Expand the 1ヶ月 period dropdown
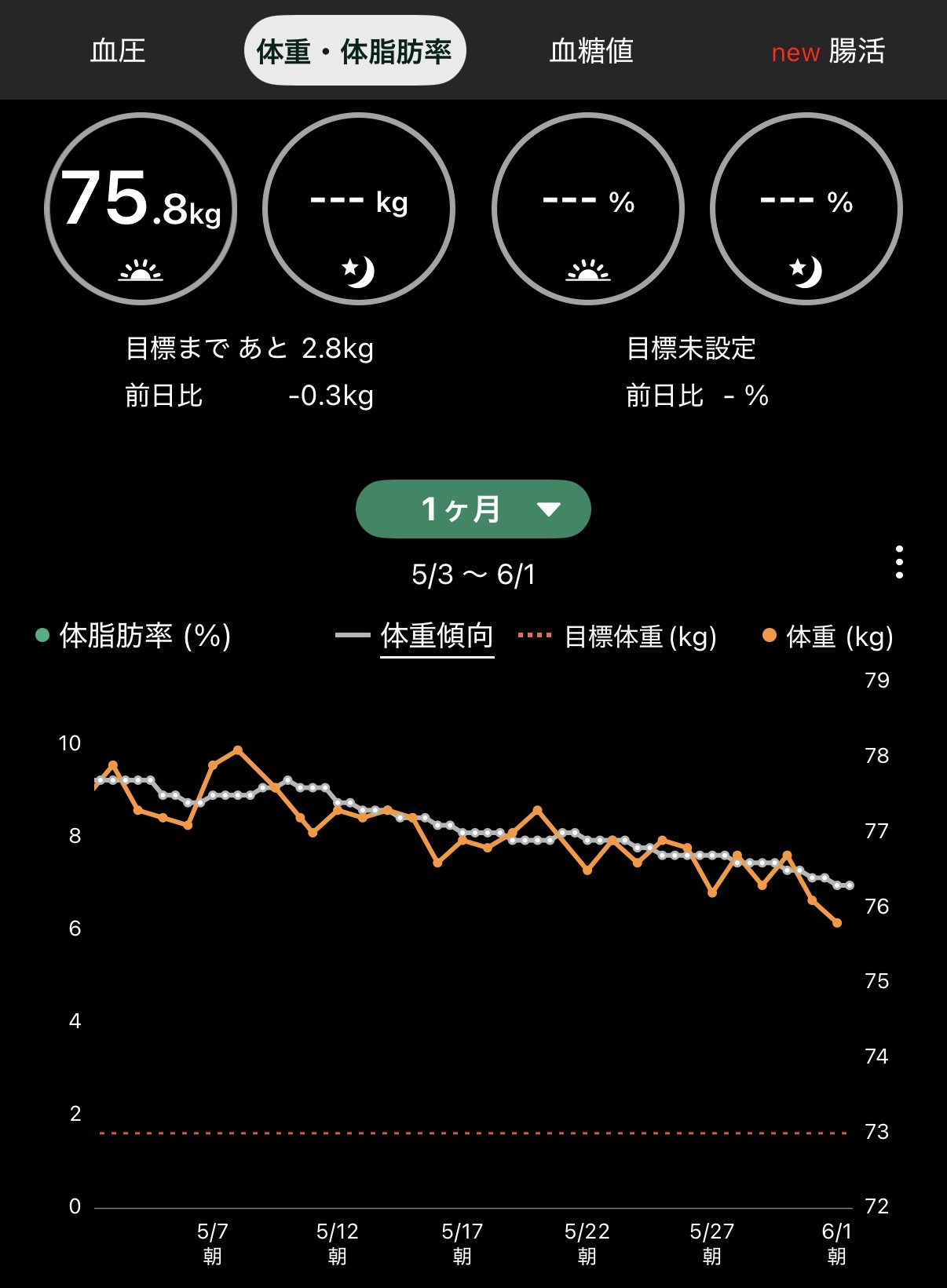The height and width of the screenshot is (1288, 947). click(x=473, y=509)
